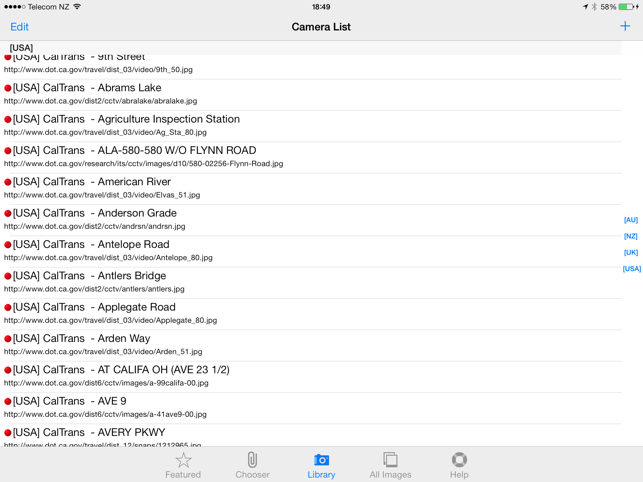This screenshot has height=482, width=643.
Task: Add a new camera with plus icon
Action: tap(625, 27)
